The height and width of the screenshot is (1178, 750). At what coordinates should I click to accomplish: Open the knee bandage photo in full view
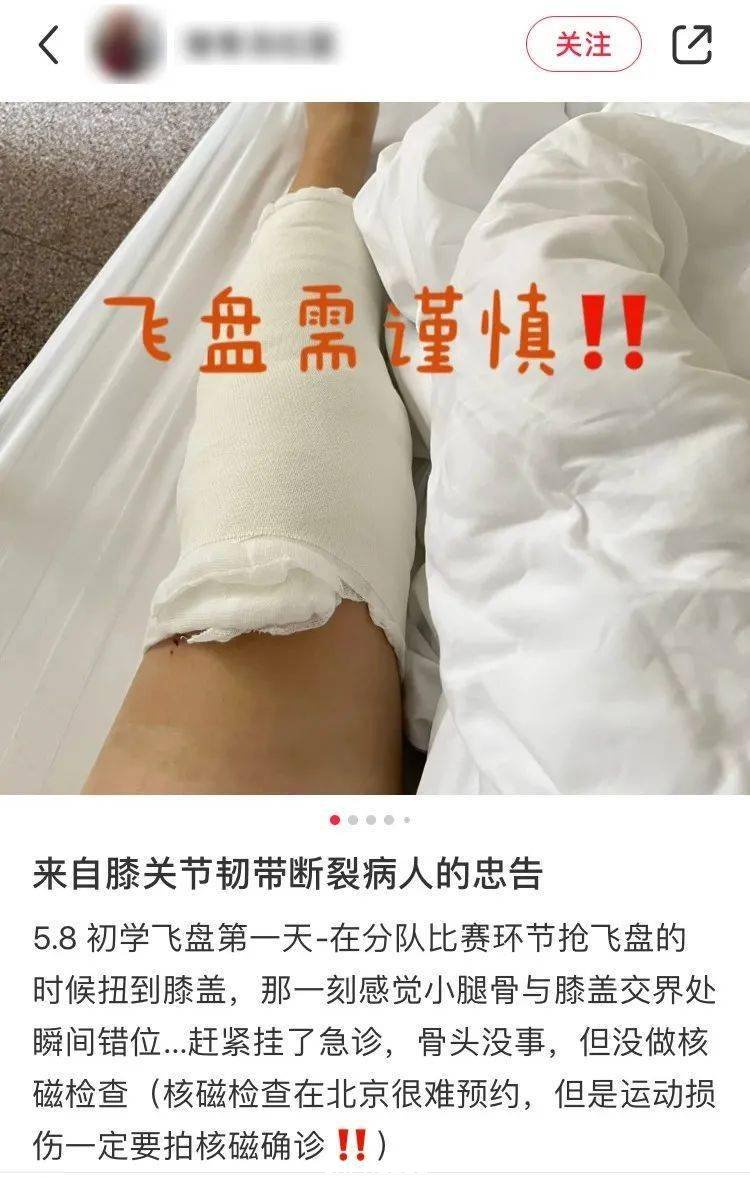375,450
